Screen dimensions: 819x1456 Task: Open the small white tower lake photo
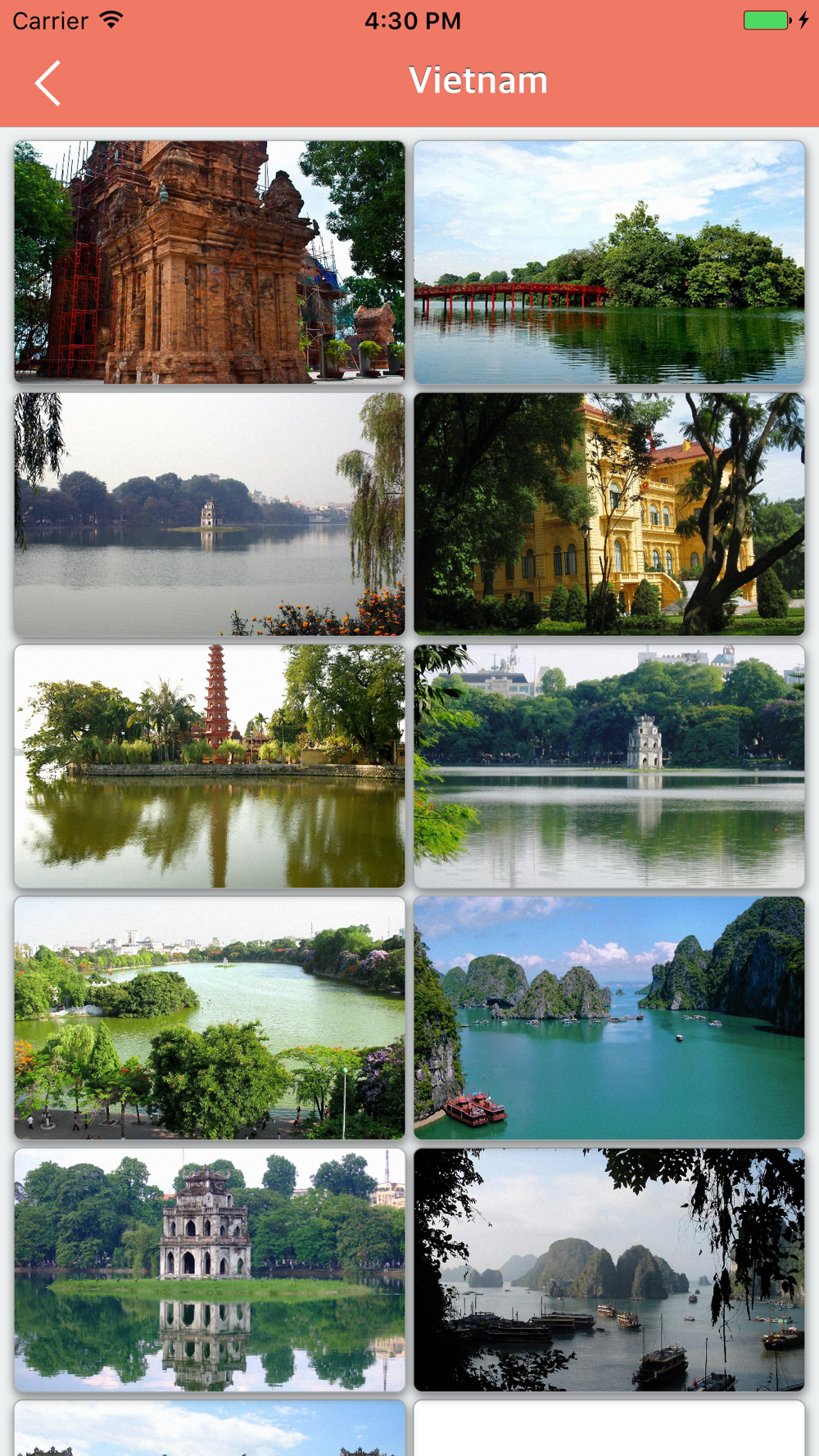pos(609,766)
